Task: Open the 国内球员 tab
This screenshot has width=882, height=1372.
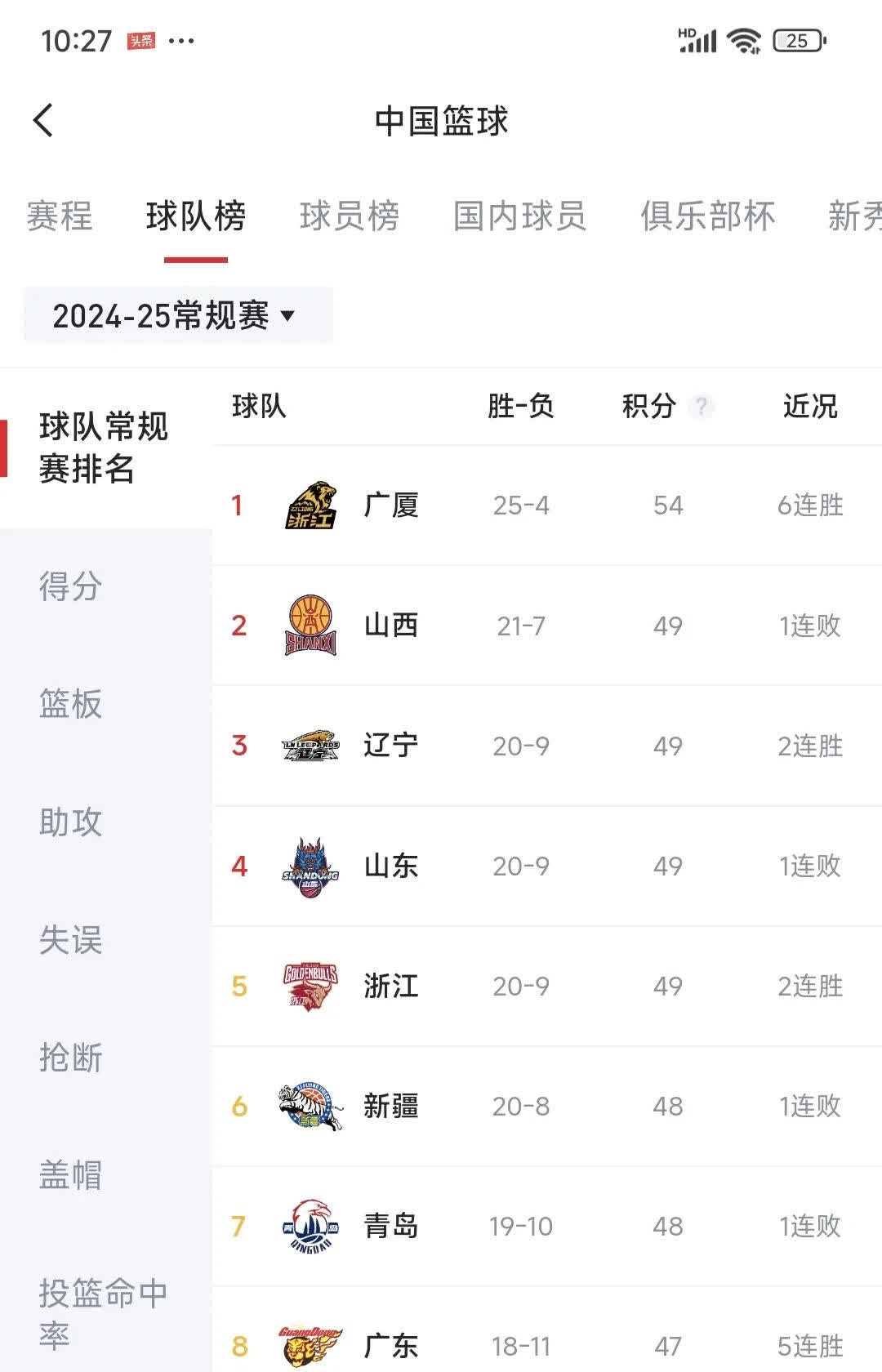Action: (x=519, y=216)
